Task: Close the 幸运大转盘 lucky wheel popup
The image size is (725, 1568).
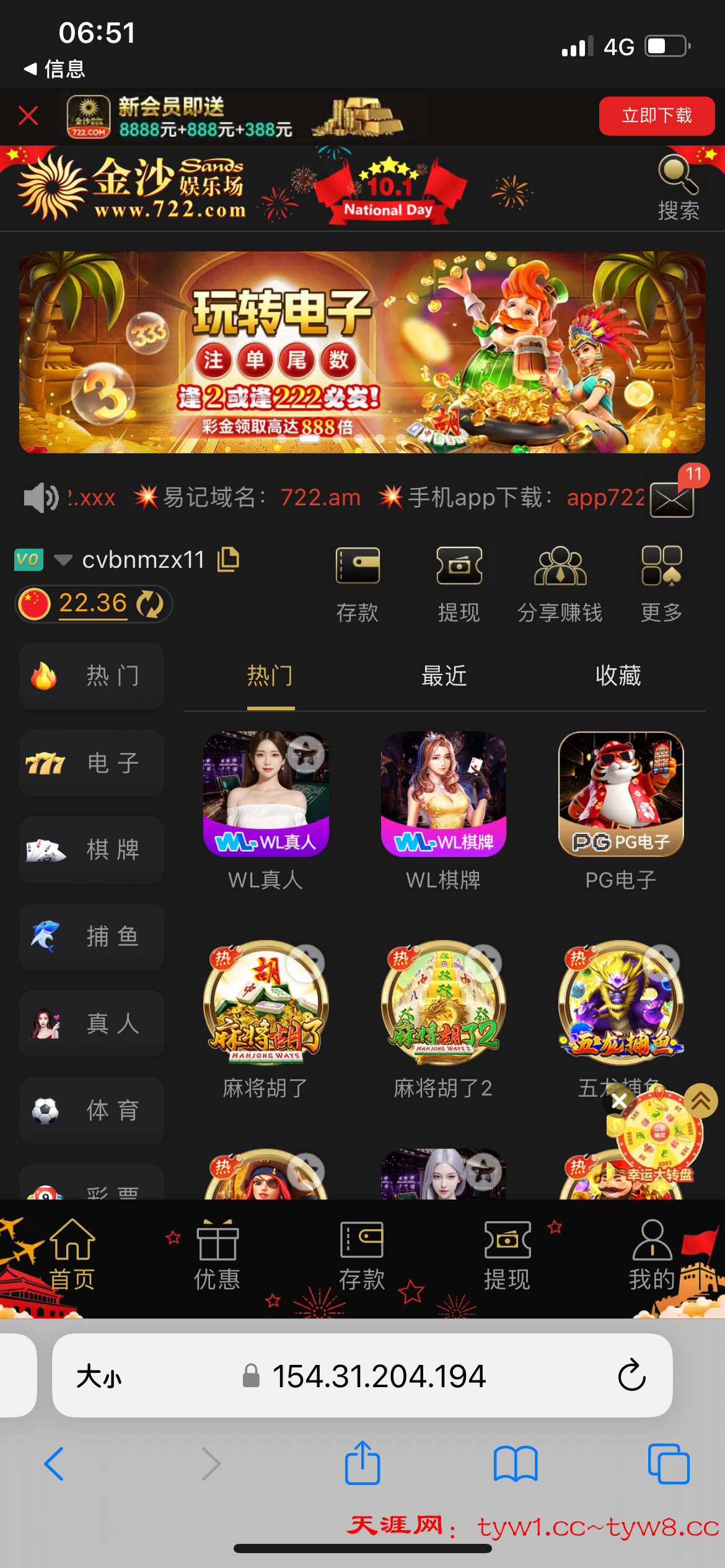Action: coord(619,1100)
